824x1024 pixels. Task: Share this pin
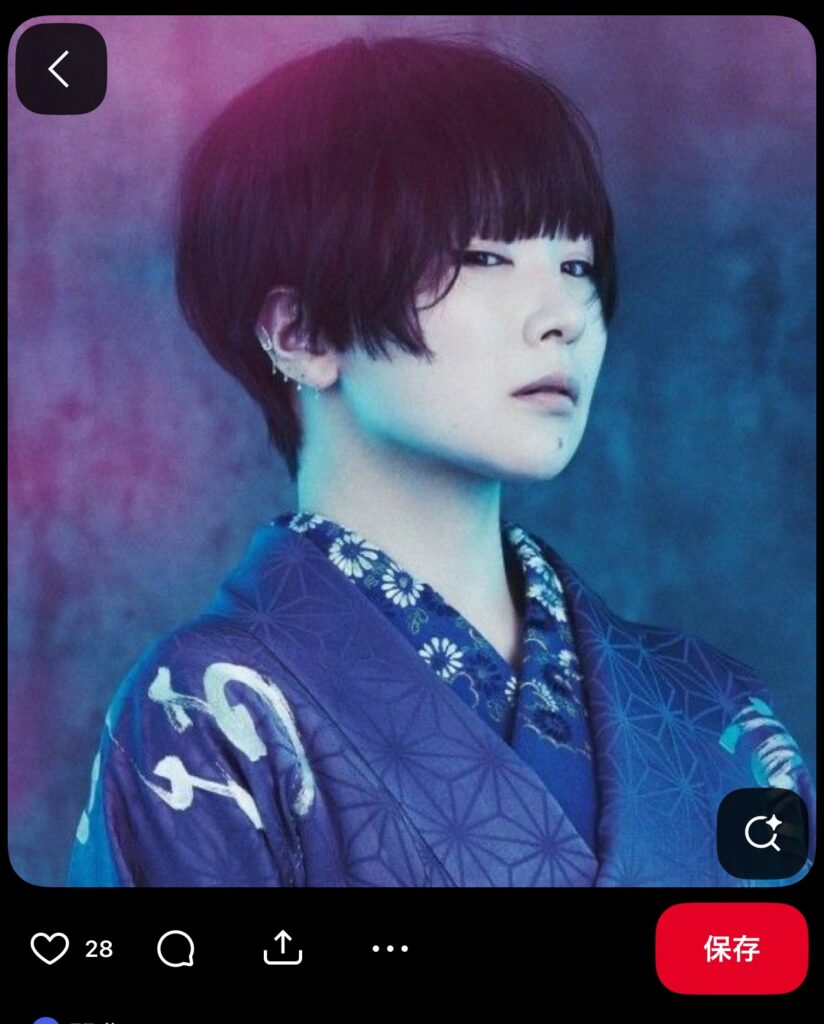[x=282, y=948]
